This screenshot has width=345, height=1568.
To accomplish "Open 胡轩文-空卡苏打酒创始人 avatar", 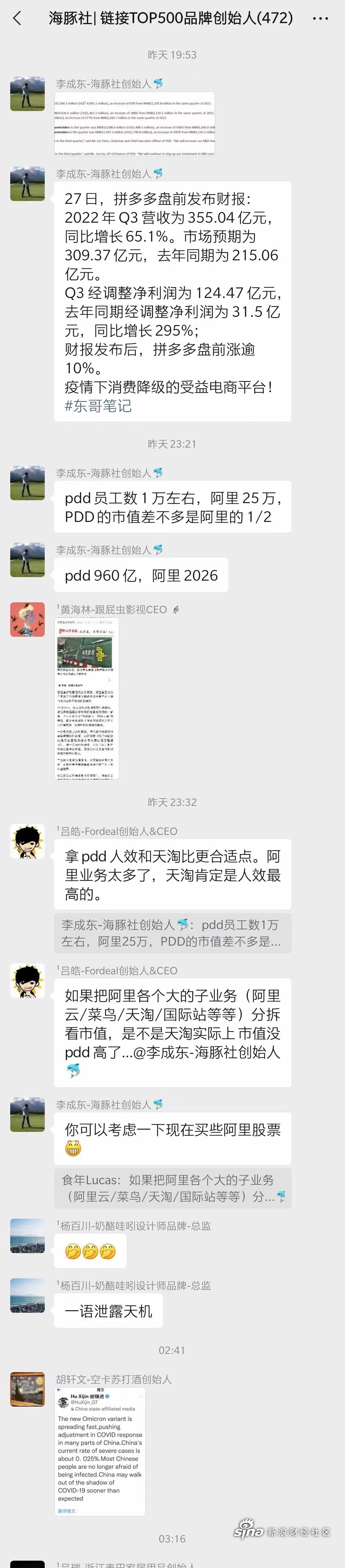I will (x=27, y=1390).
